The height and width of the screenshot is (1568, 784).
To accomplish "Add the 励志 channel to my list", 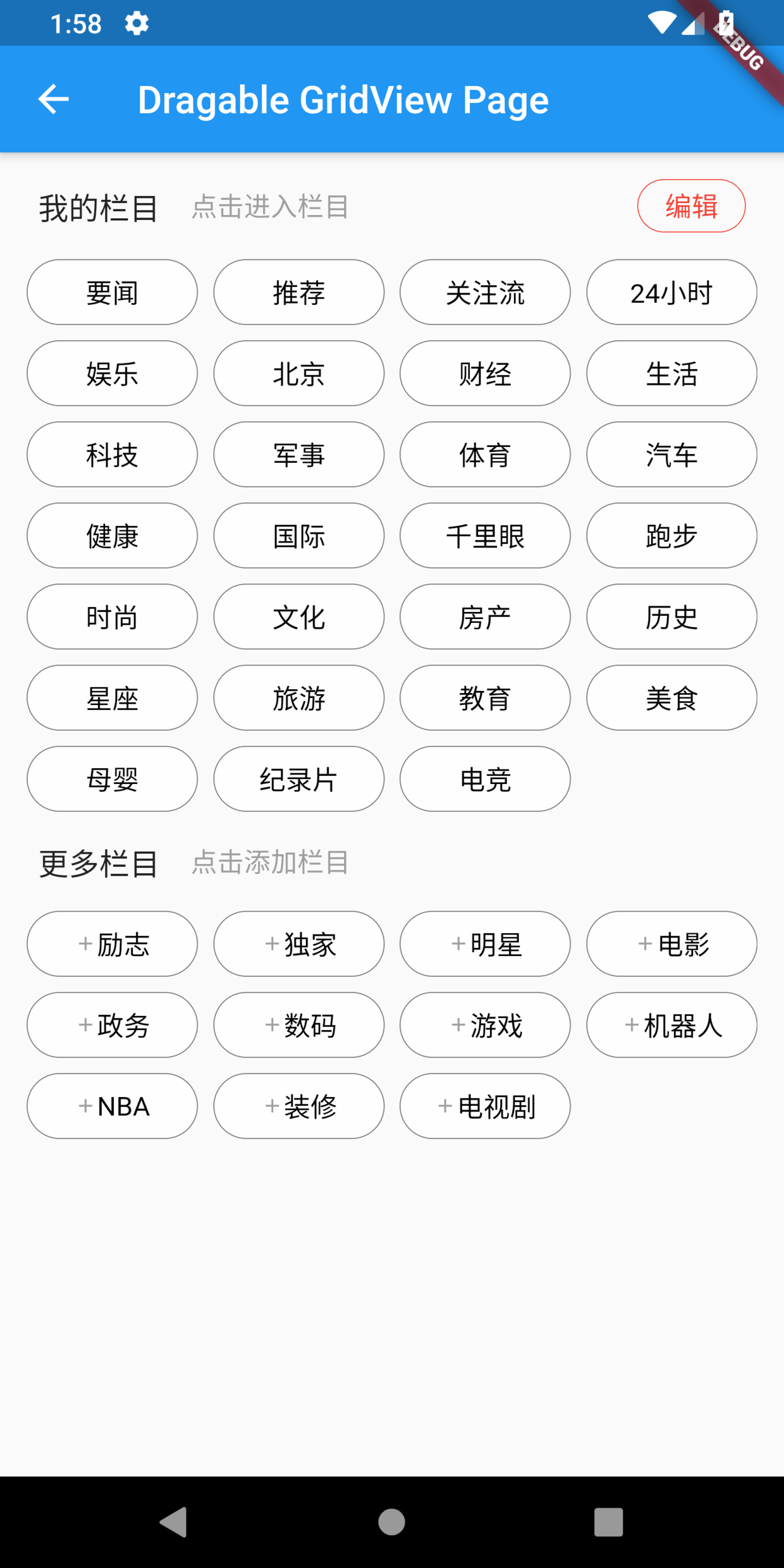I will 112,944.
